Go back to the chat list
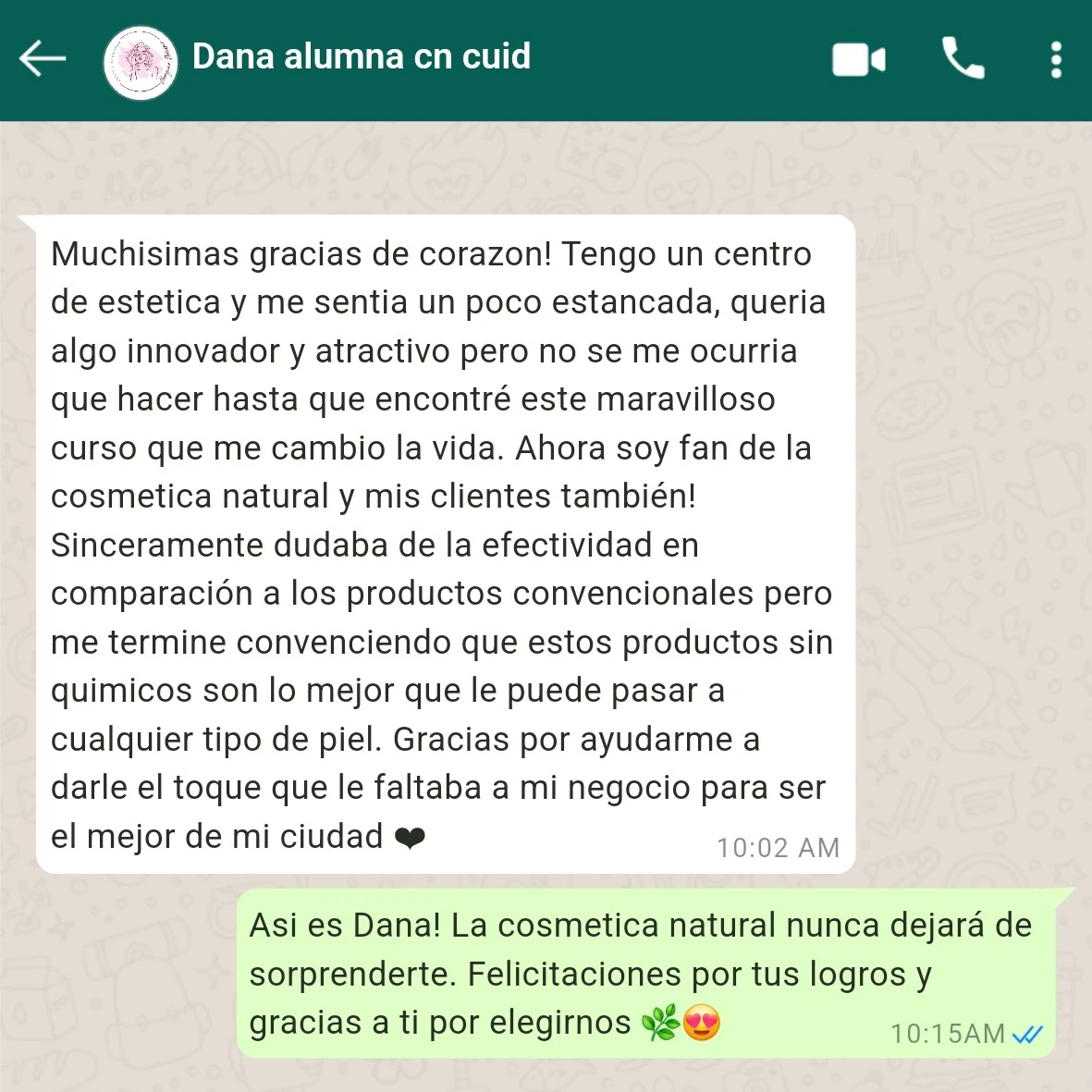This screenshot has height=1092, width=1092. click(43, 58)
